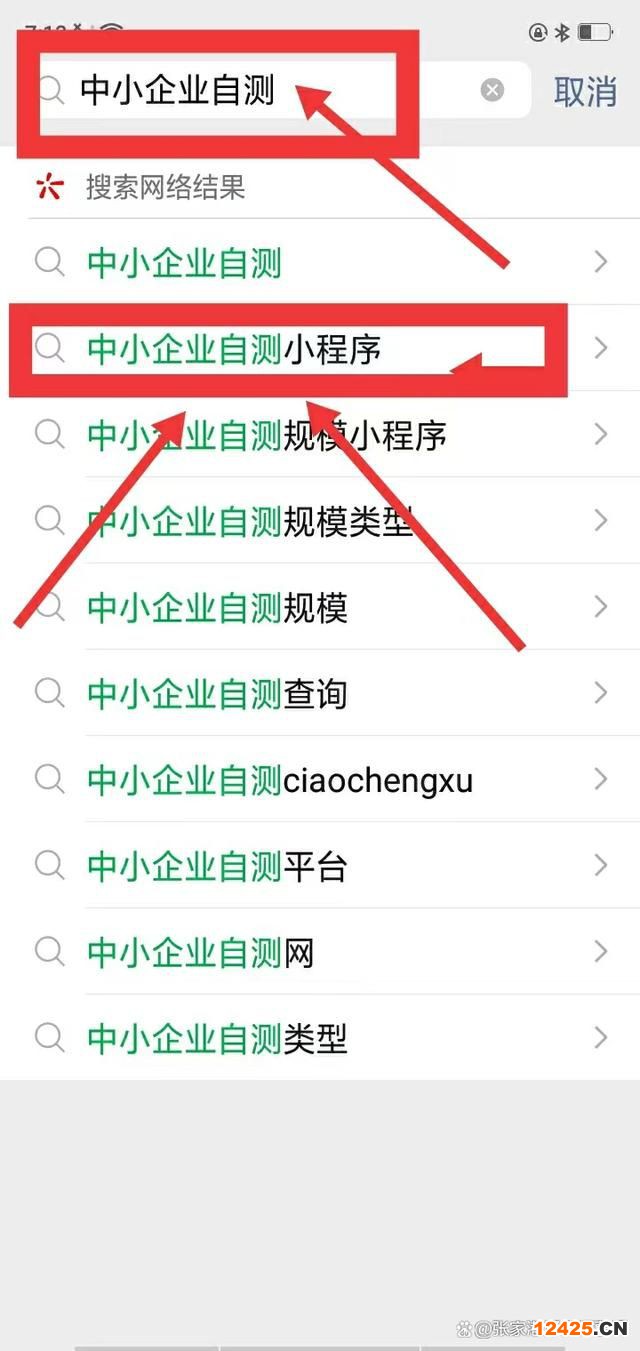Cancel the search via 取消

586,91
